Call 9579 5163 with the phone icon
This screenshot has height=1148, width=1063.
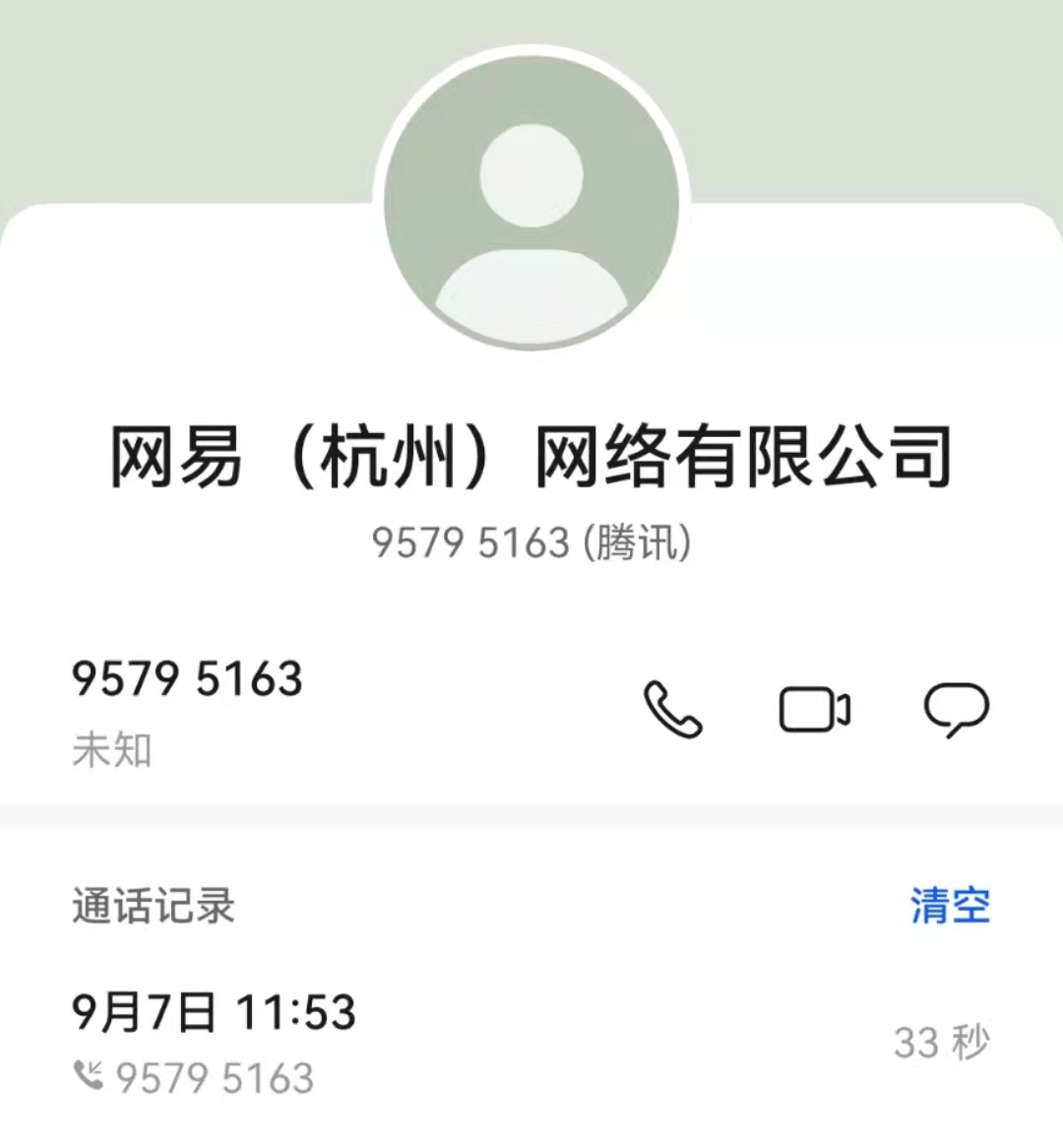click(x=673, y=709)
